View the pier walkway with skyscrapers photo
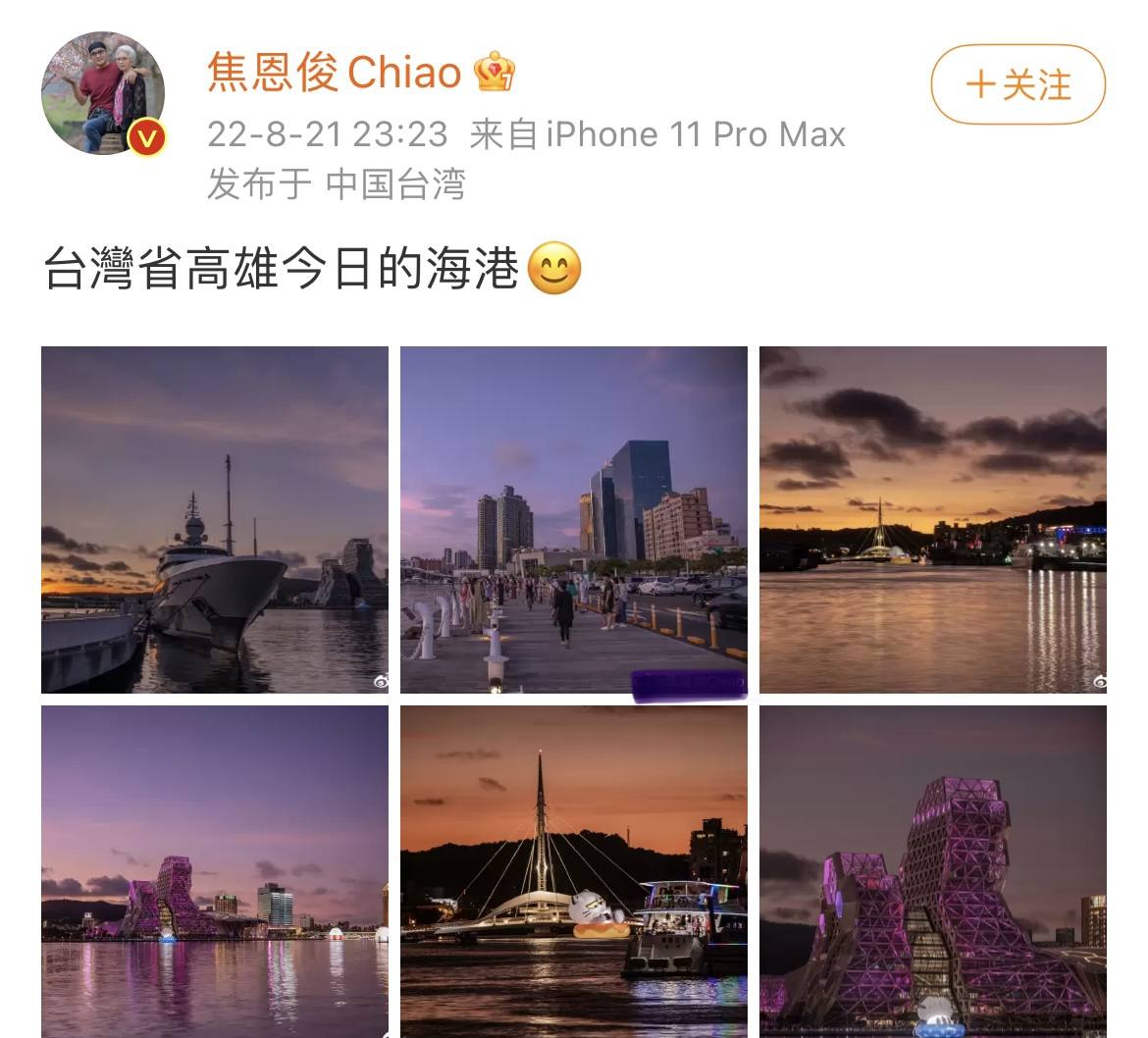Screen dimensions: 1148x1038 click(573, 519)
